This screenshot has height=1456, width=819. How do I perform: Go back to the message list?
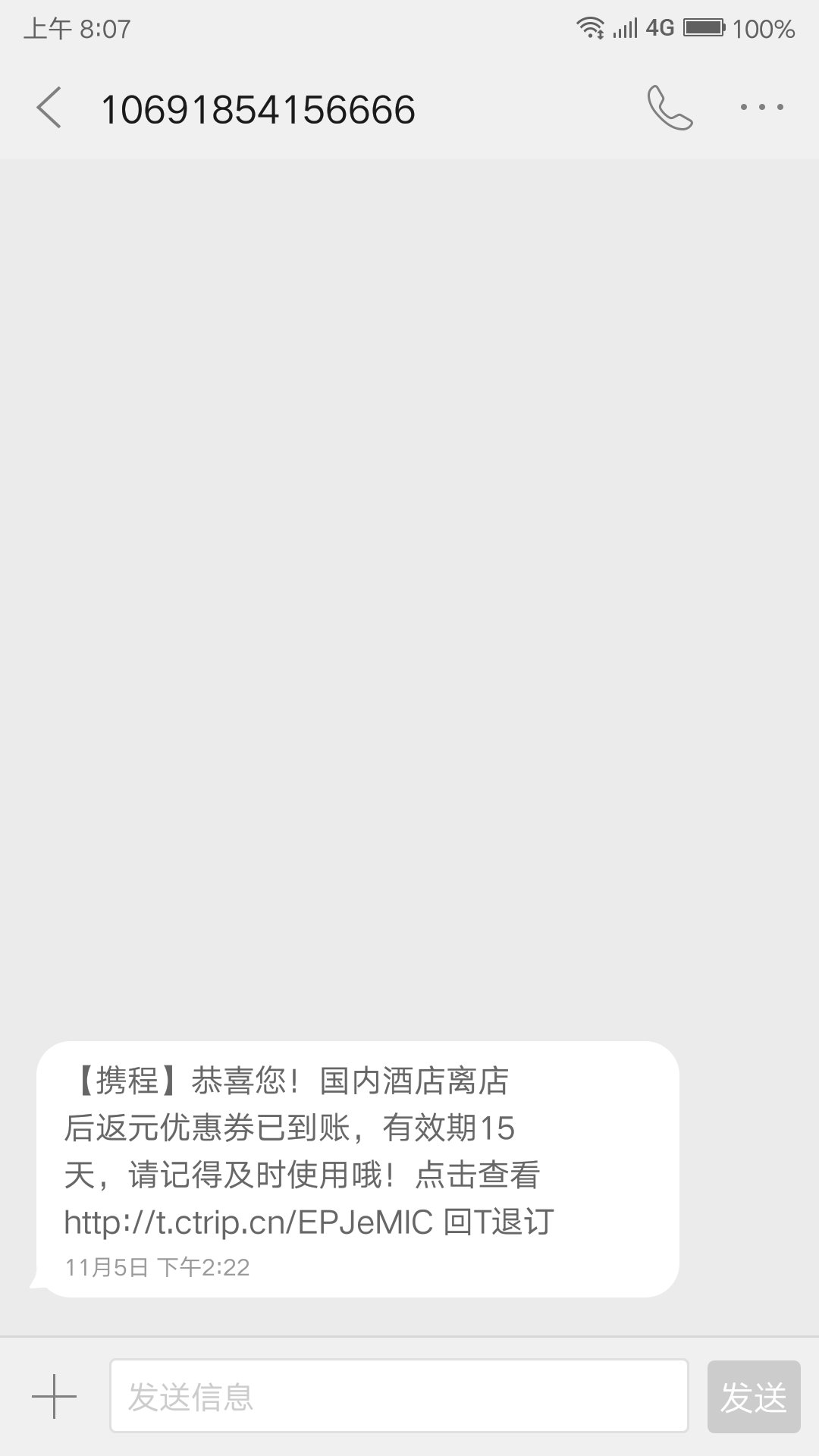coord(49,108)
